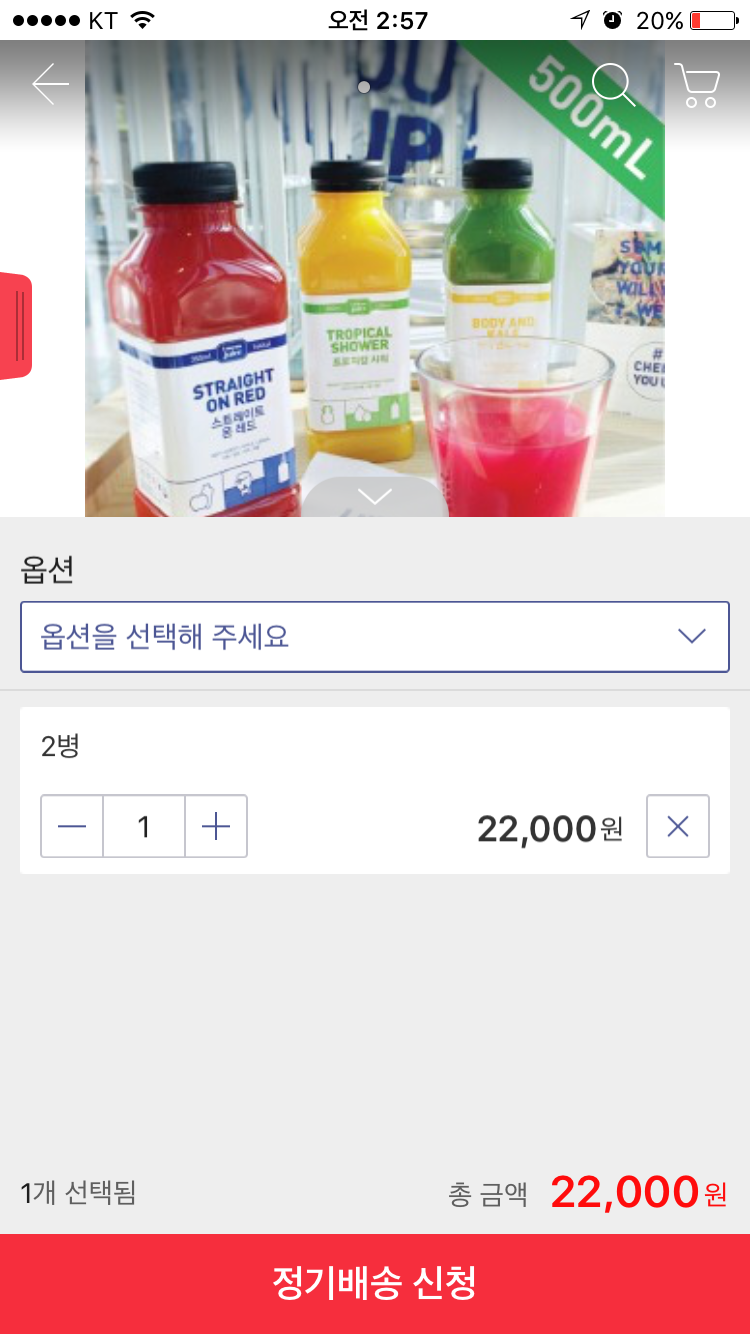Open the red side tab handle
Screen dimensions: 750x1334
click(x=16, y=326)
